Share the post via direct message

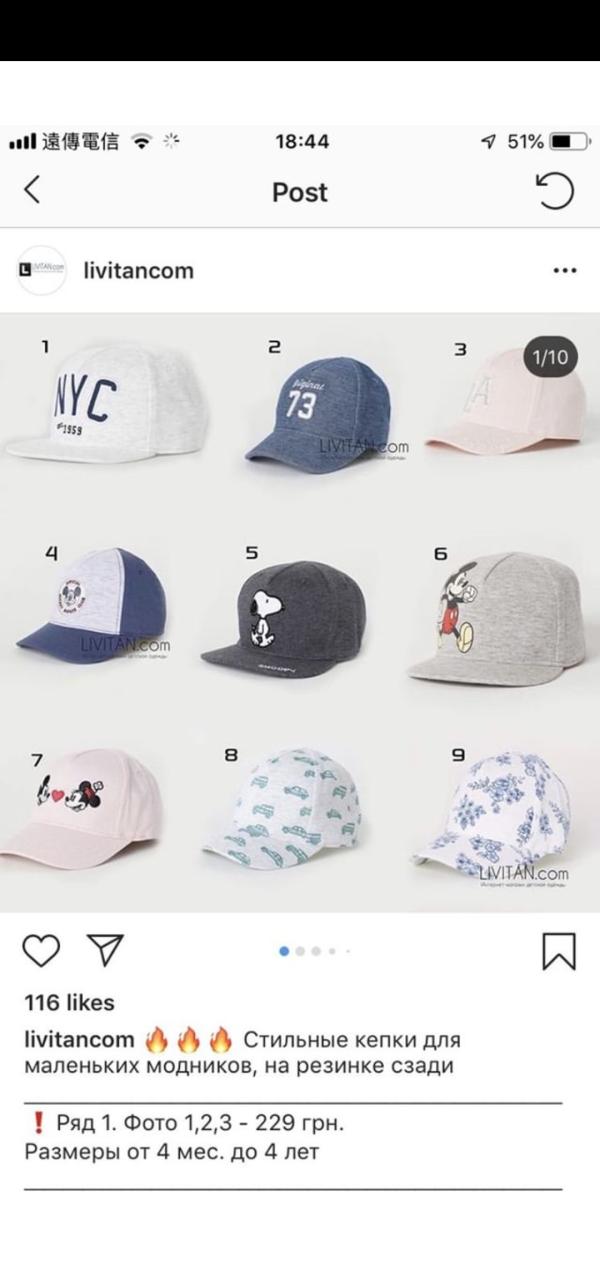pyautogui.click(x=105, y=950)
